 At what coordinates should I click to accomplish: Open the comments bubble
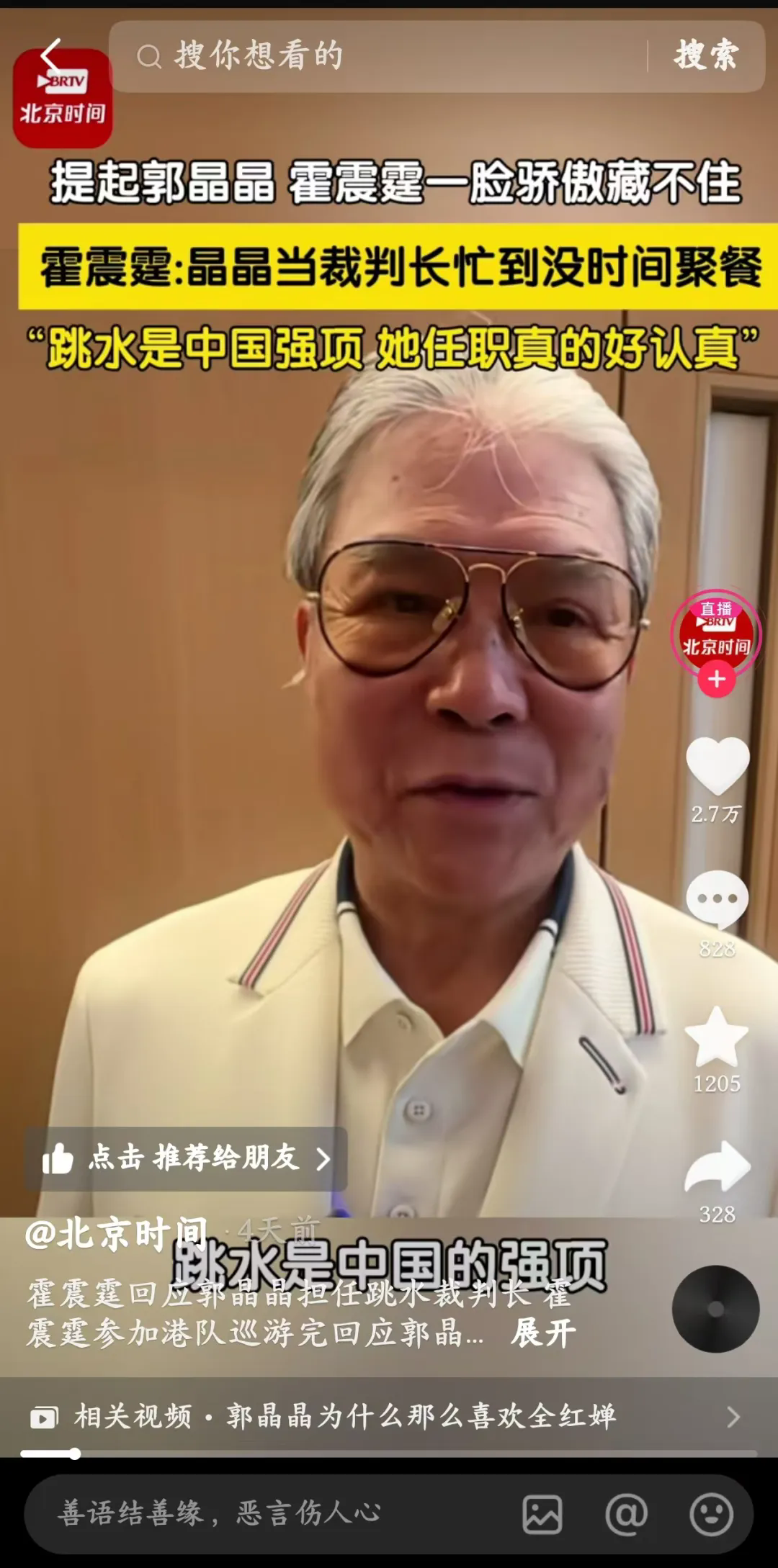click(717, 900)
